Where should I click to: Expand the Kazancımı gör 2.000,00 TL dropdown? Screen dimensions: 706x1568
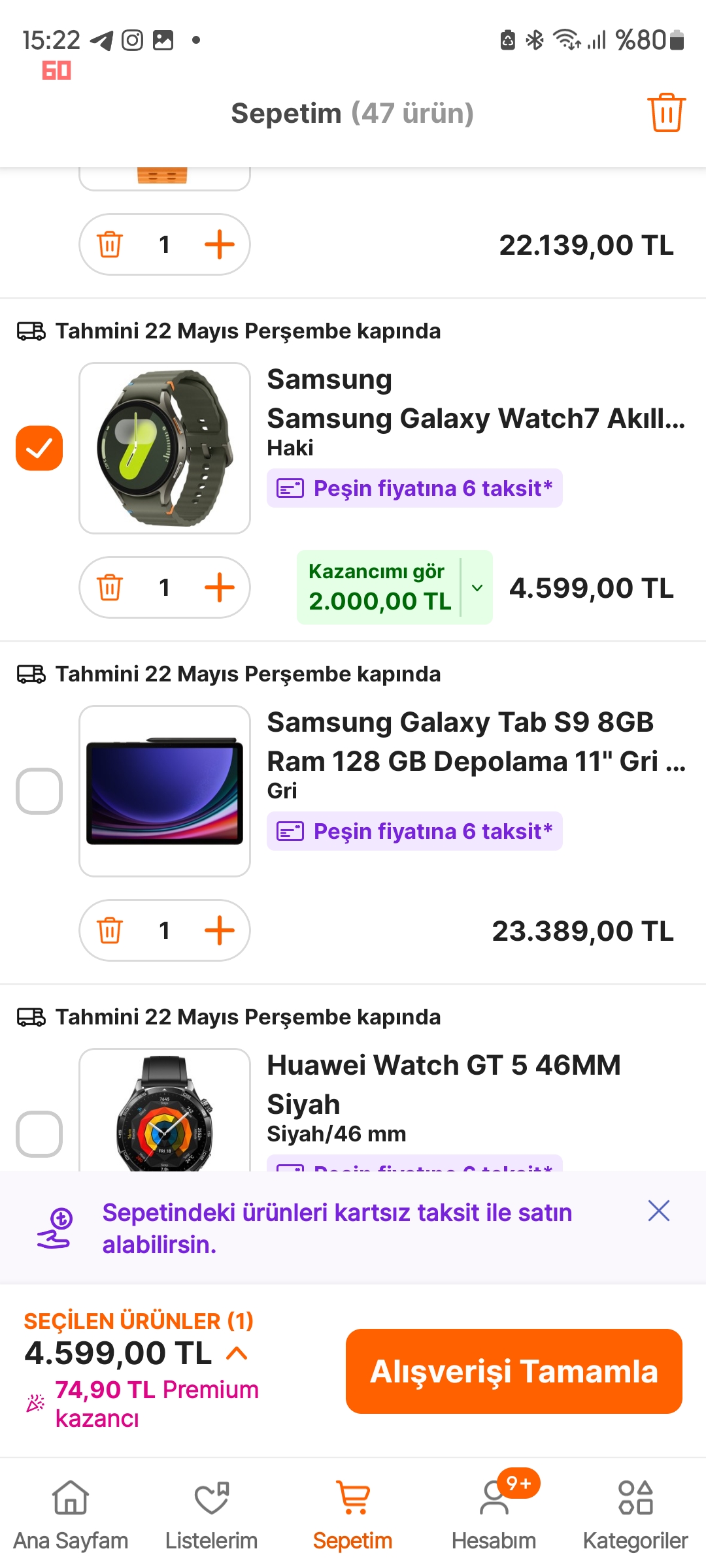tap(477, 587)
